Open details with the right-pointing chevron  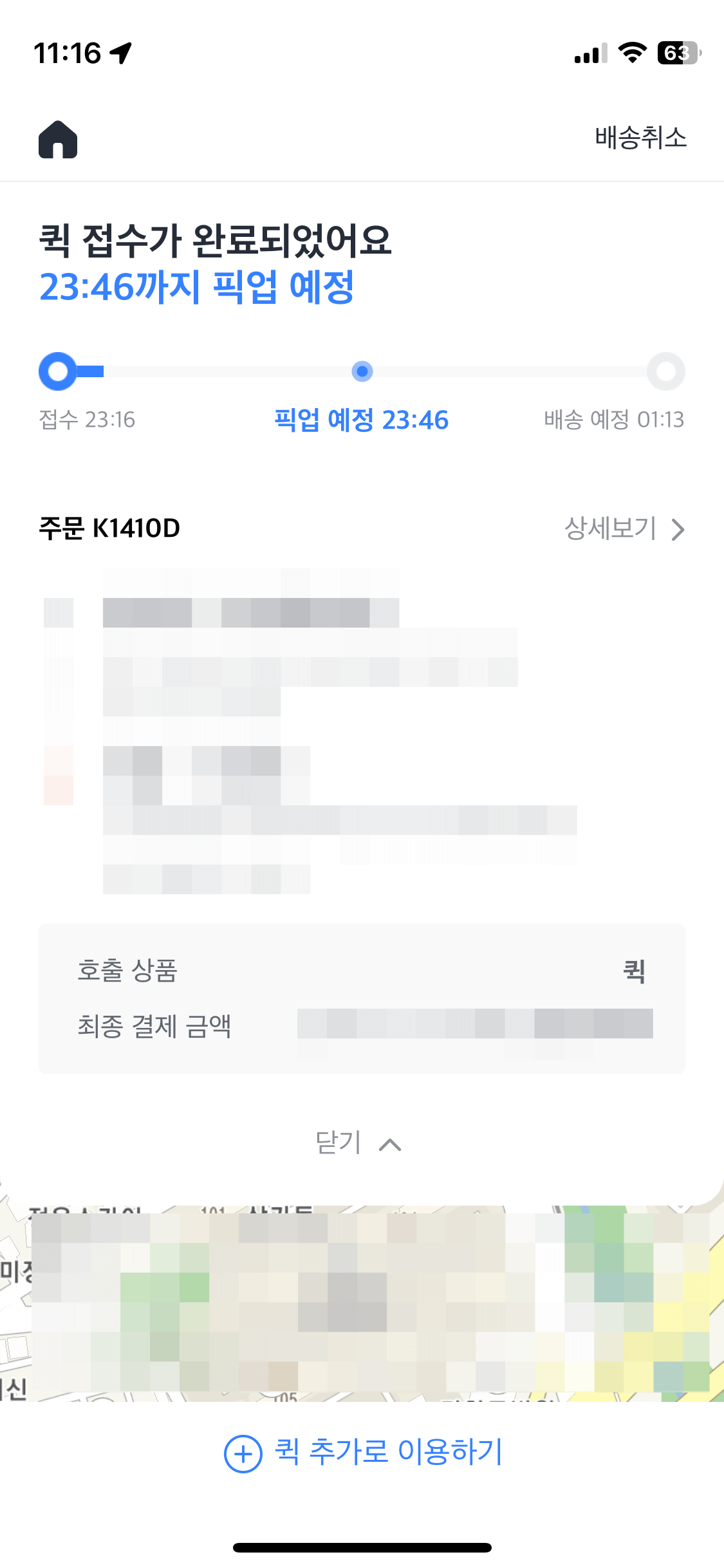(678, 530)
